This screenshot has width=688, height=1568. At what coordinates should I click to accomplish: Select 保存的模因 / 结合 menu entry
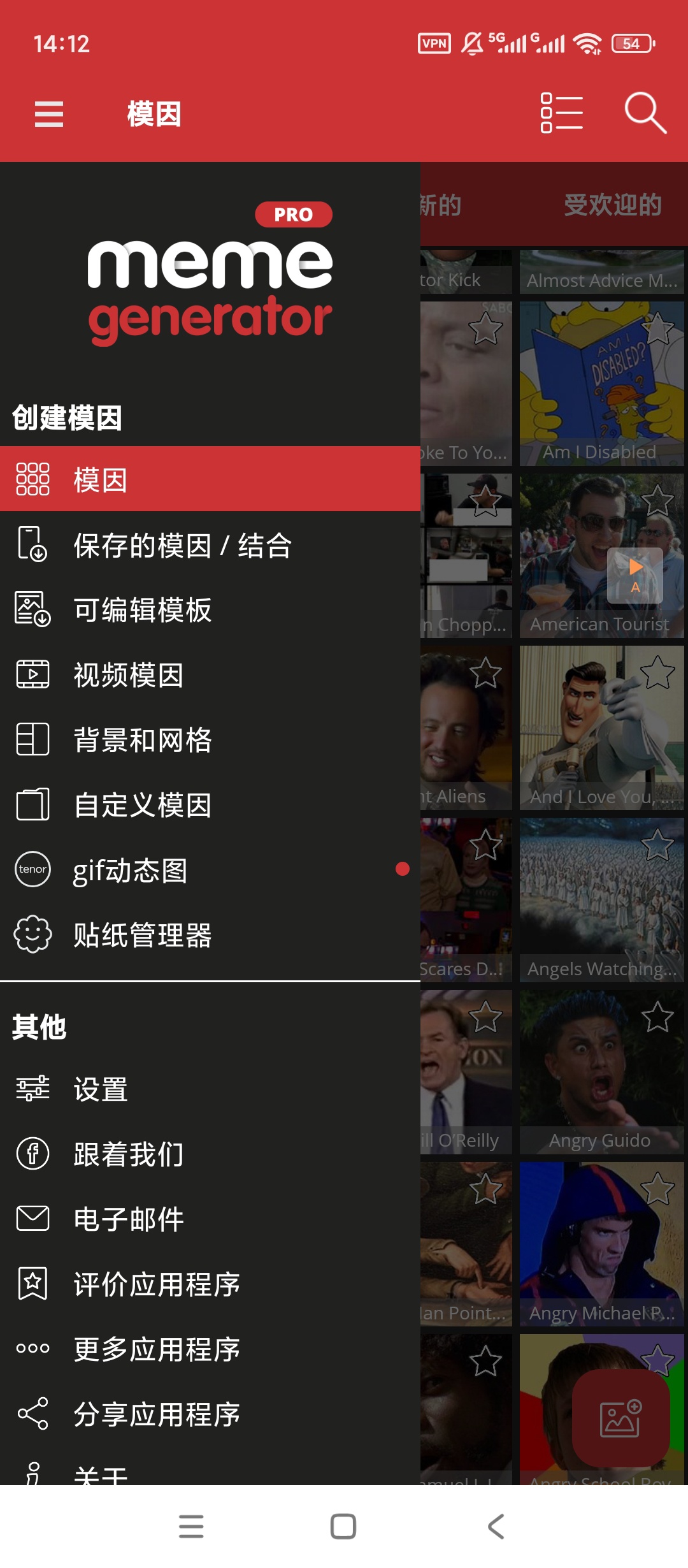182,546
